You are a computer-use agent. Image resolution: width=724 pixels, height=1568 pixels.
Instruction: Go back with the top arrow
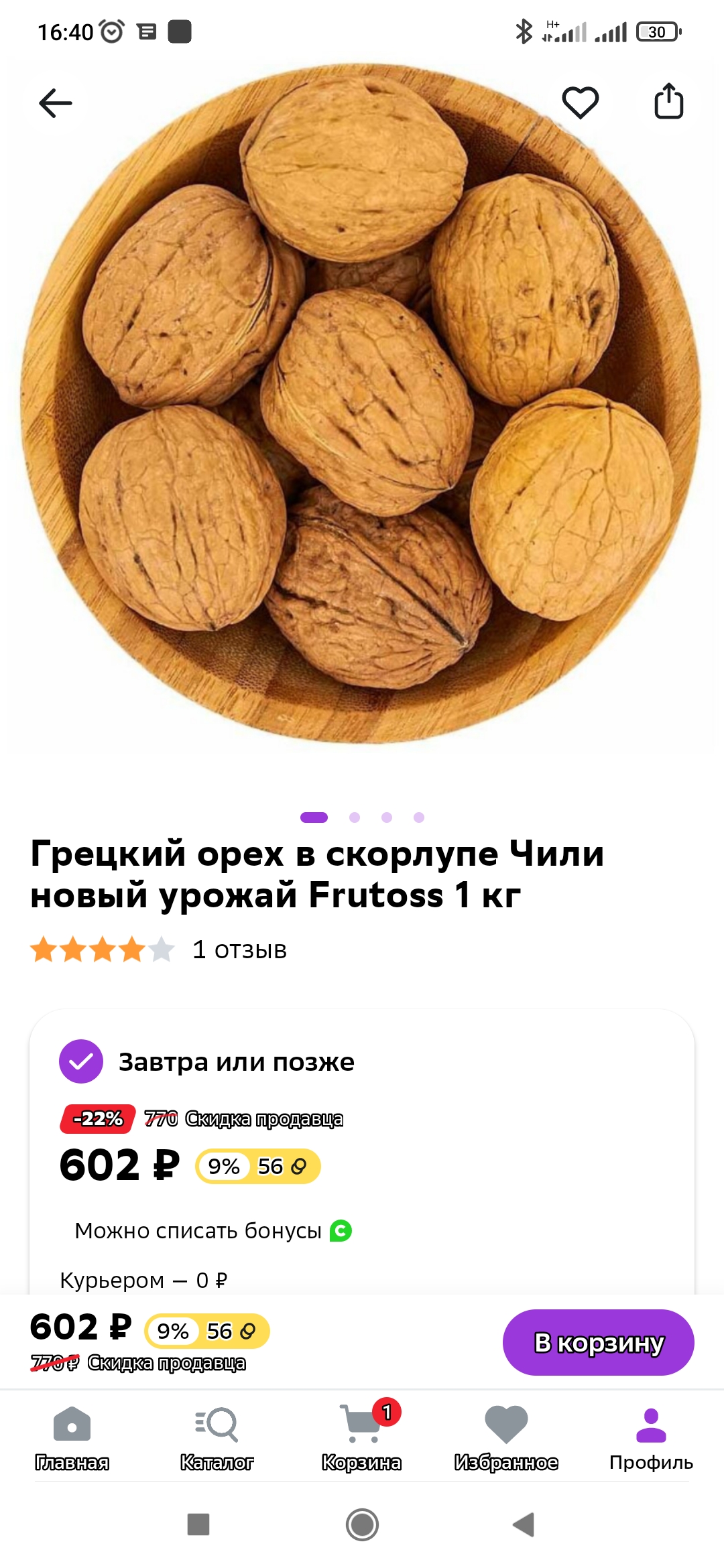pyautogui.click(x=56, y=103)
